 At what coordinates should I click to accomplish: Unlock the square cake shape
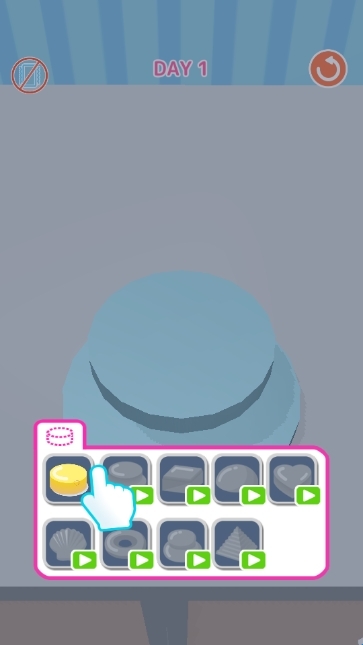(182, 480)
